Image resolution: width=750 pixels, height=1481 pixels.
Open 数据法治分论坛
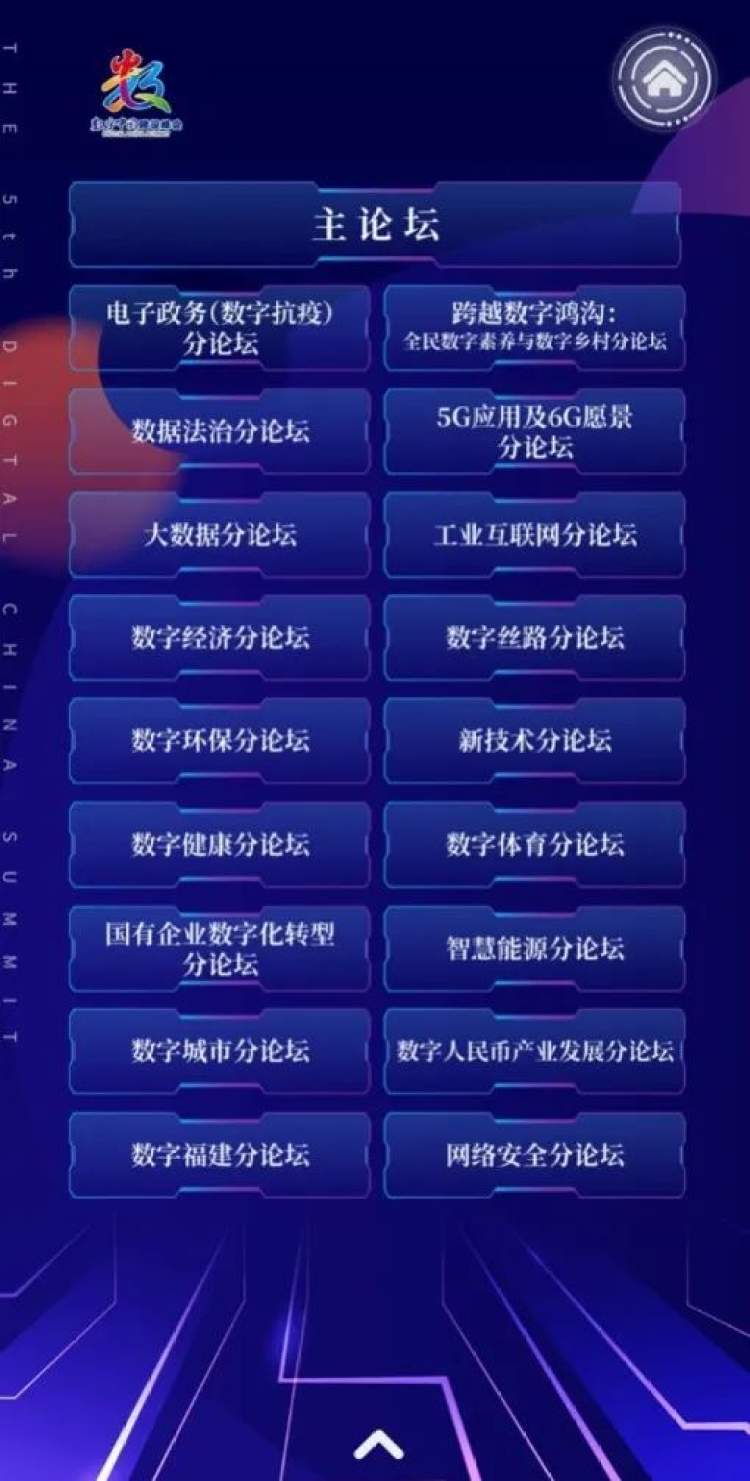click(x=220, y=431)
